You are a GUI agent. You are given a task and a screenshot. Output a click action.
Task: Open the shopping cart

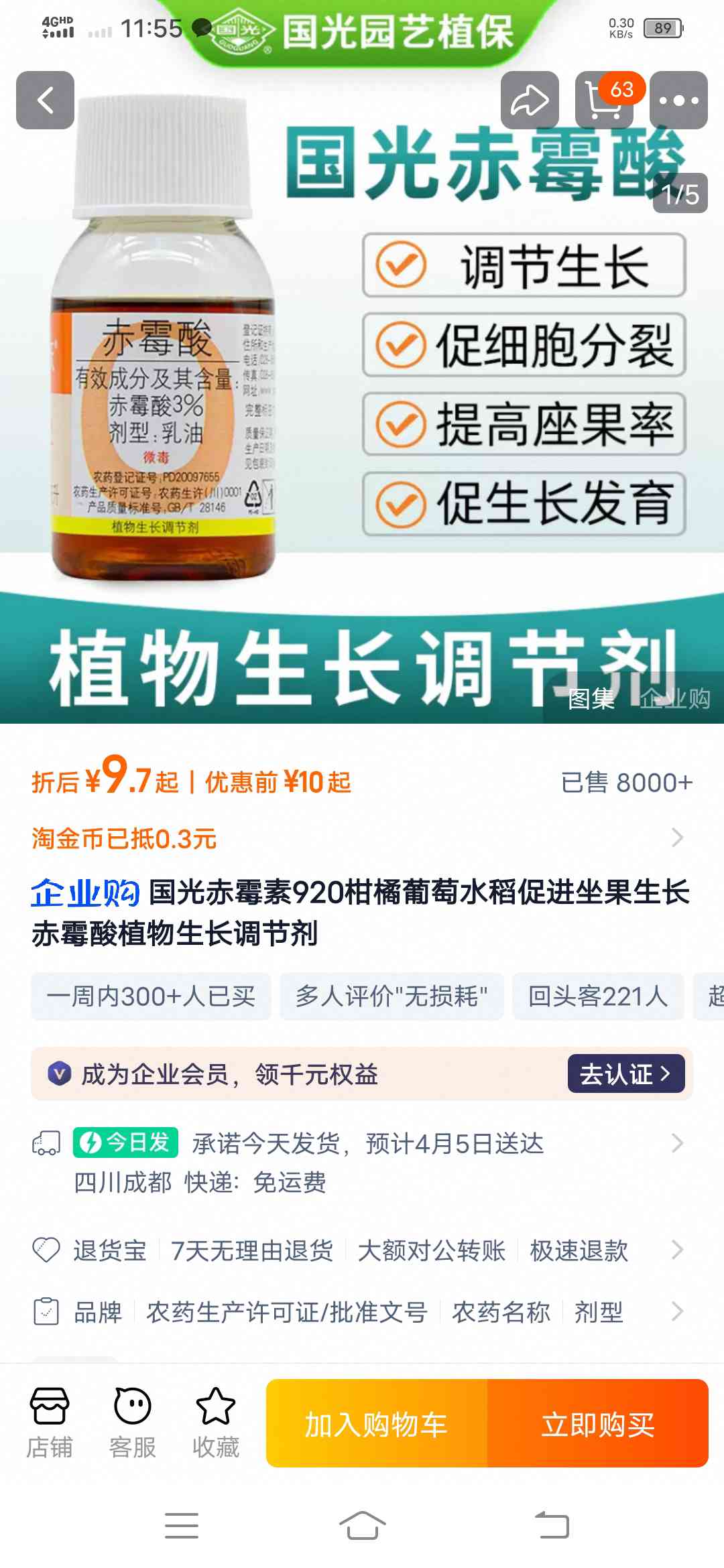click(x=604, y=100)
